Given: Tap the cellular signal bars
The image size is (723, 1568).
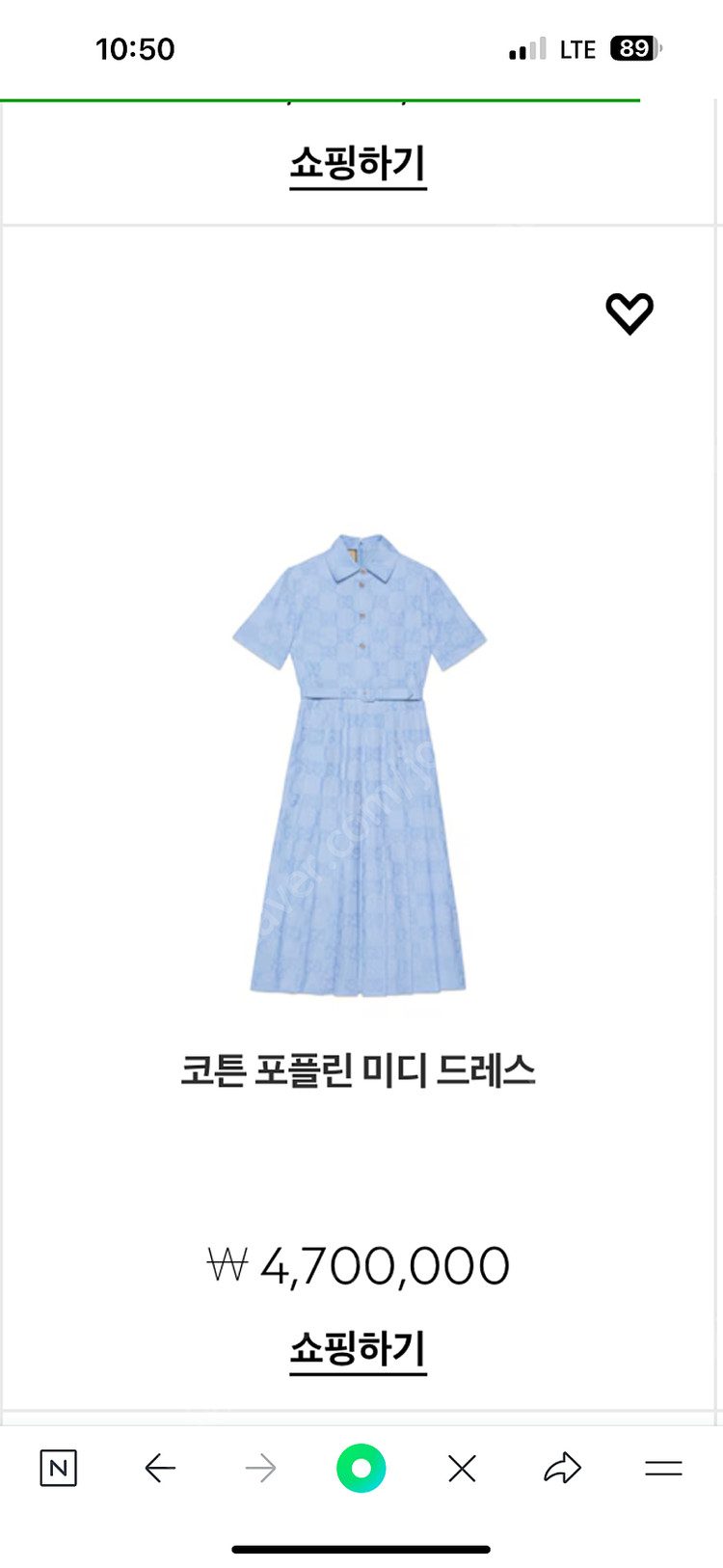Looking at the screenshot, I should tap(525, 48).
